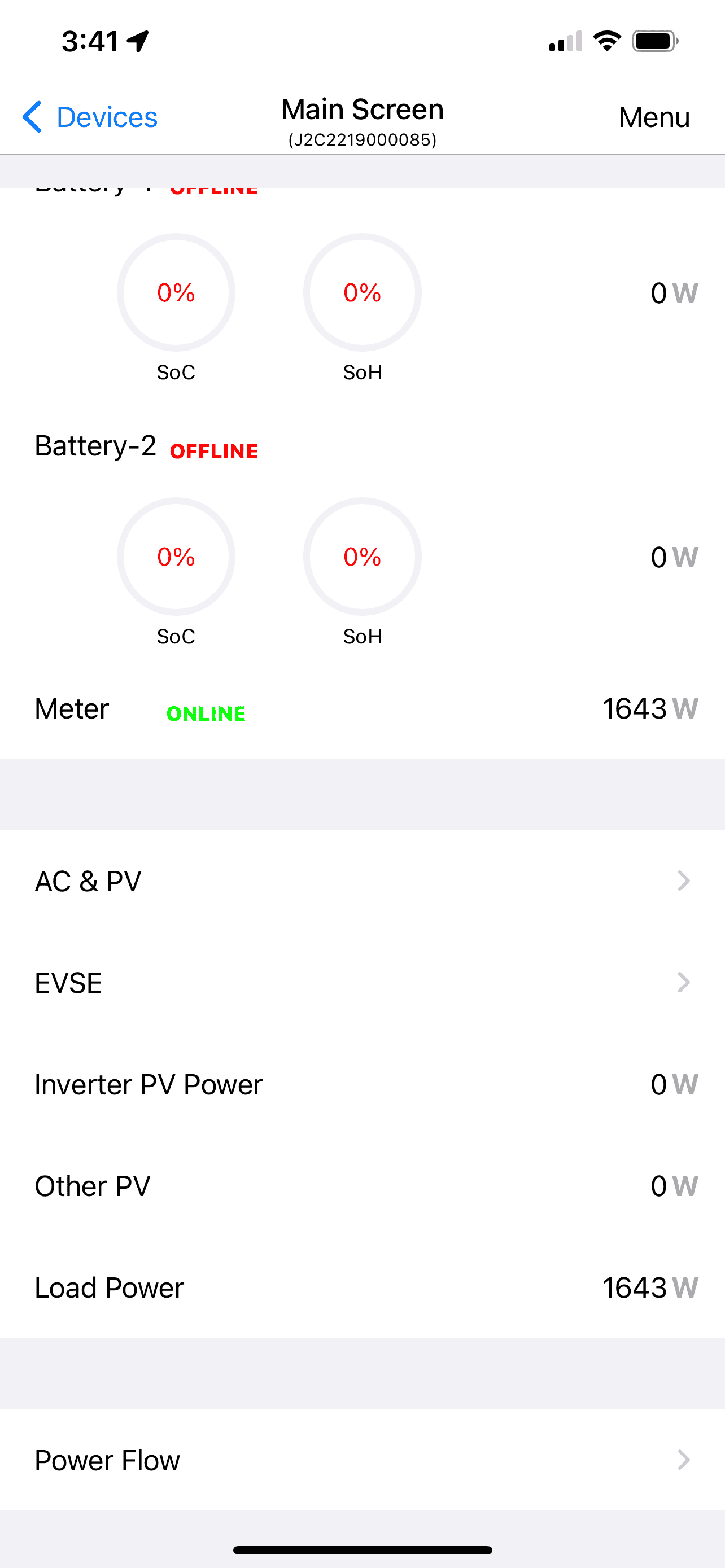View the Power Flow screen

[362, 1460]
